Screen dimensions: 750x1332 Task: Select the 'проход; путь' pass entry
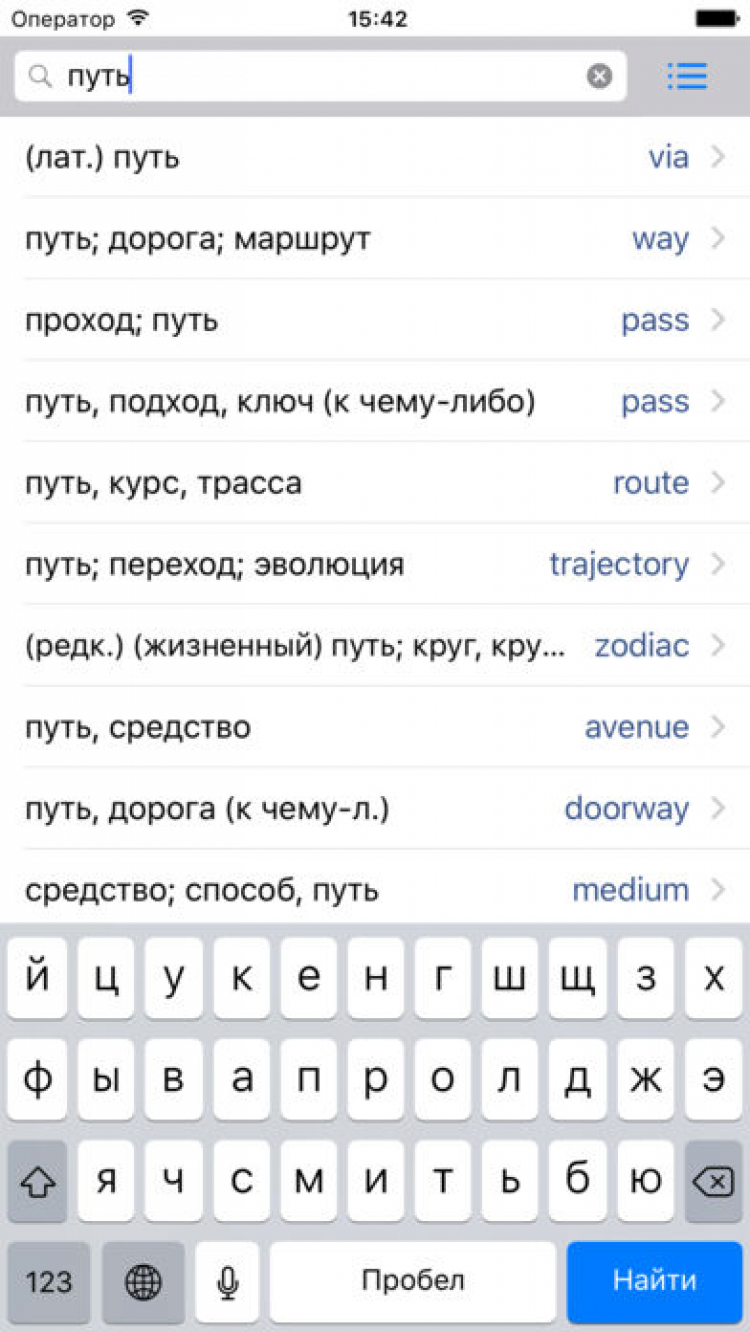pos(375,320)
